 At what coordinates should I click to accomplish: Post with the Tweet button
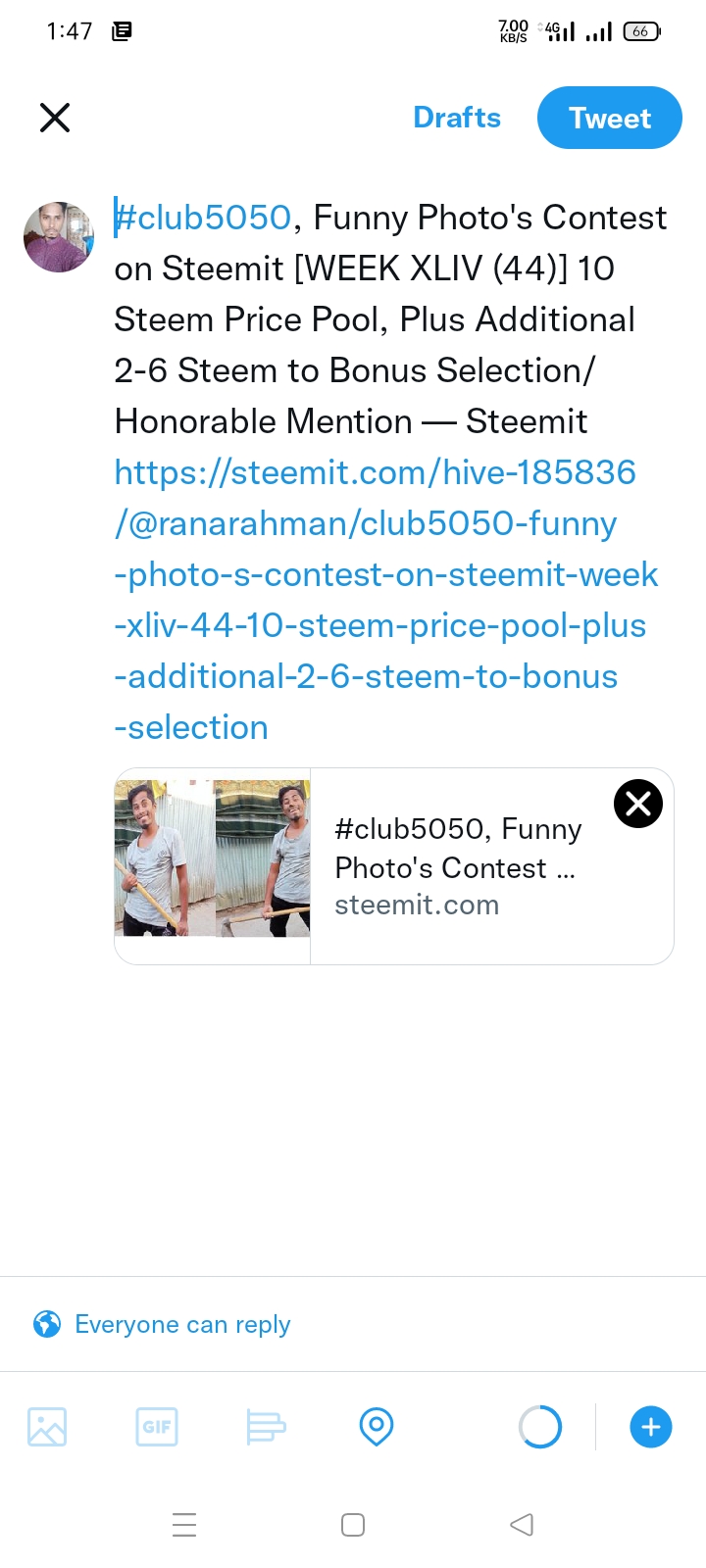point(610,118)
